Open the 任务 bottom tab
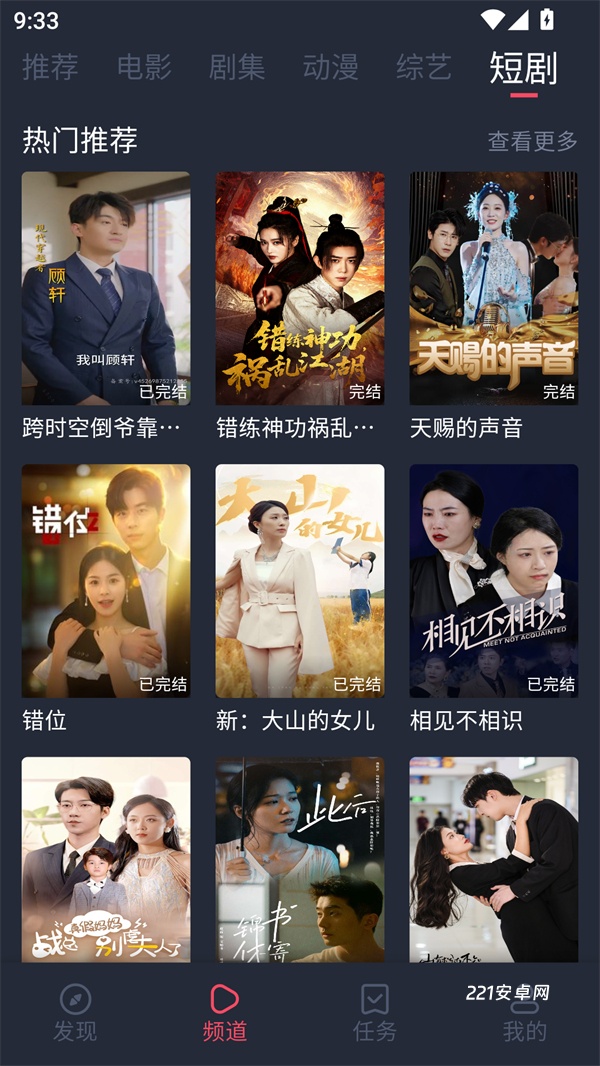This screenshot has height=1066, width=600. [x=375, y=1012]
